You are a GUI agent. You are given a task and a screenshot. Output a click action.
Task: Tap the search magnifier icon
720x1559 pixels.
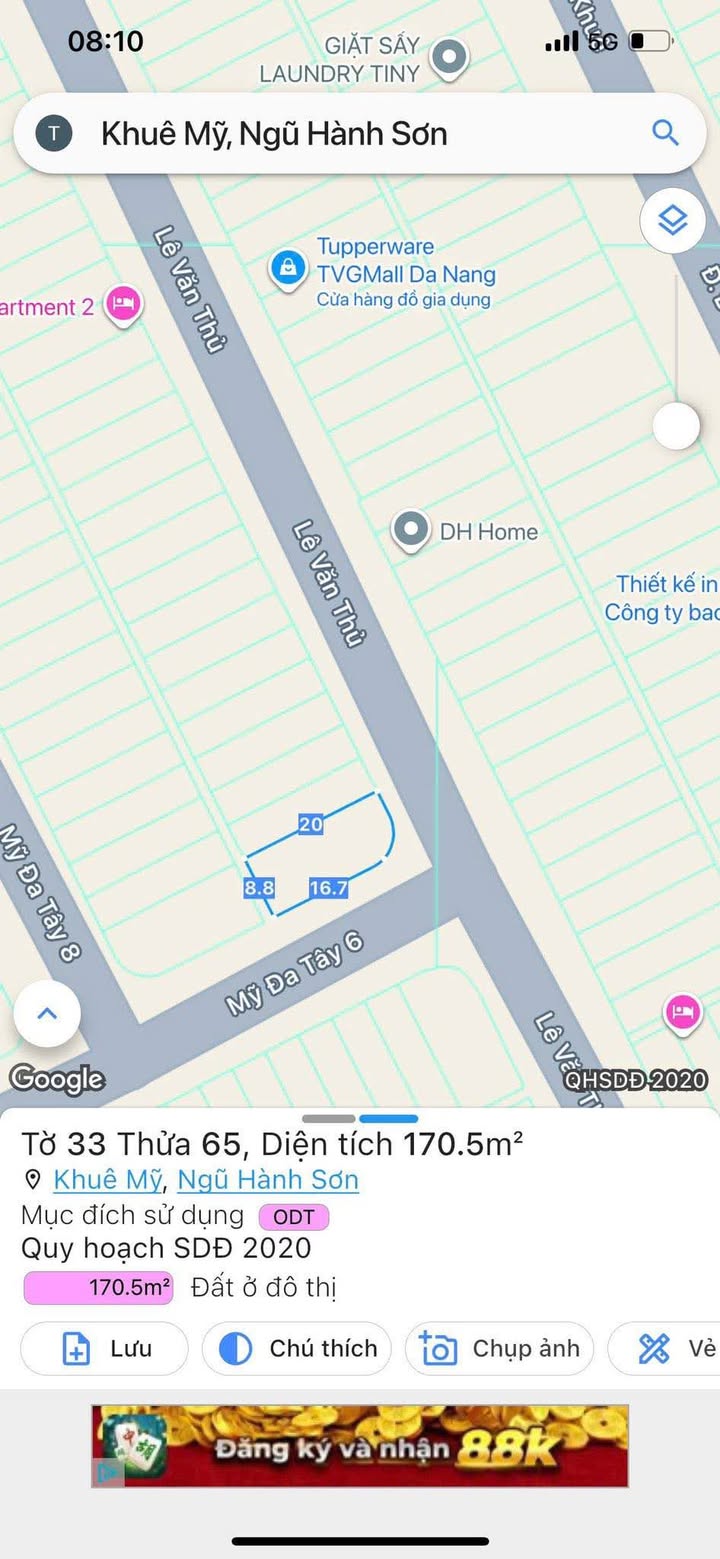pyautogui.click(x=665, y=132)
